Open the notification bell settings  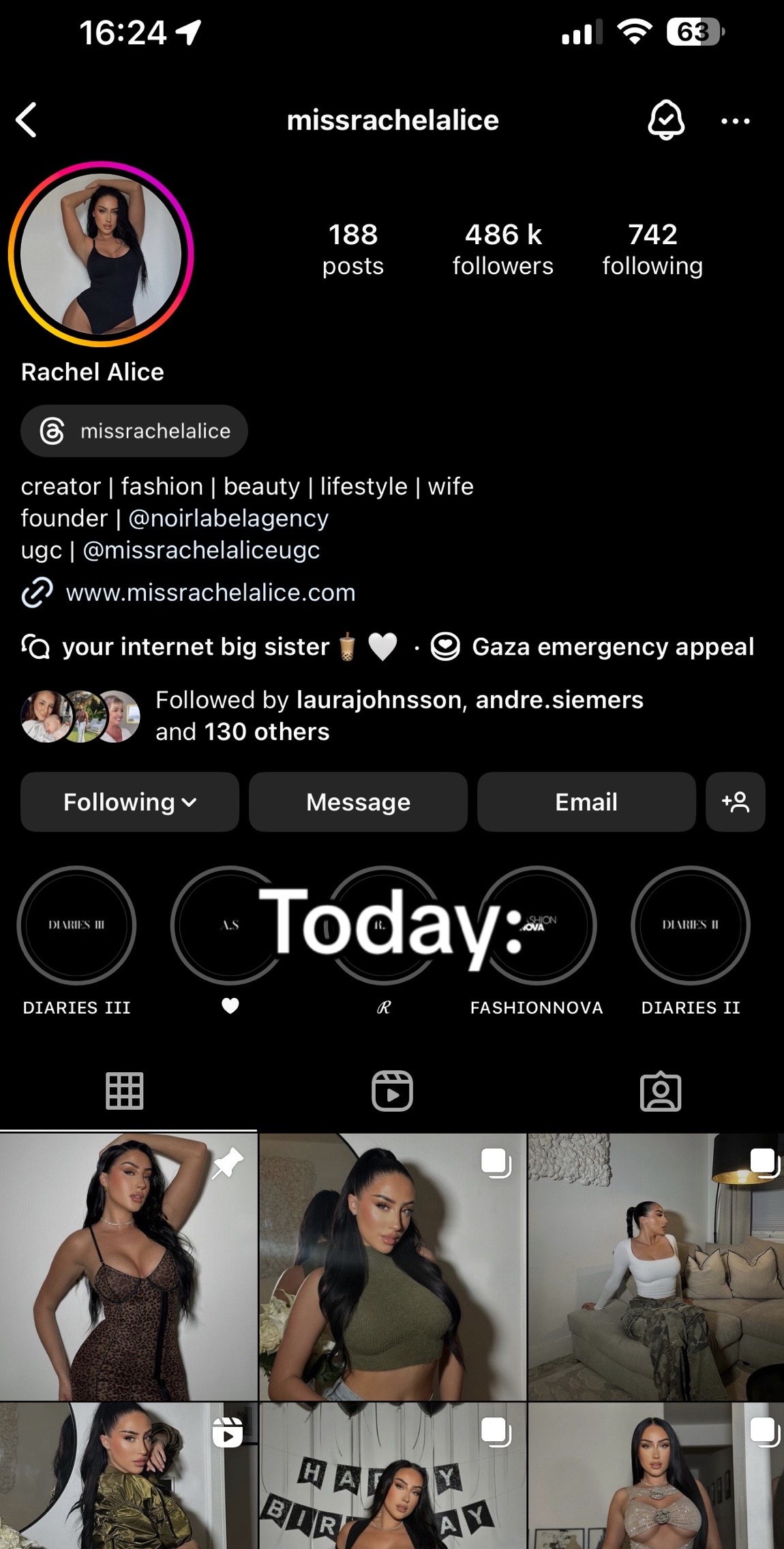click(665, 121)
